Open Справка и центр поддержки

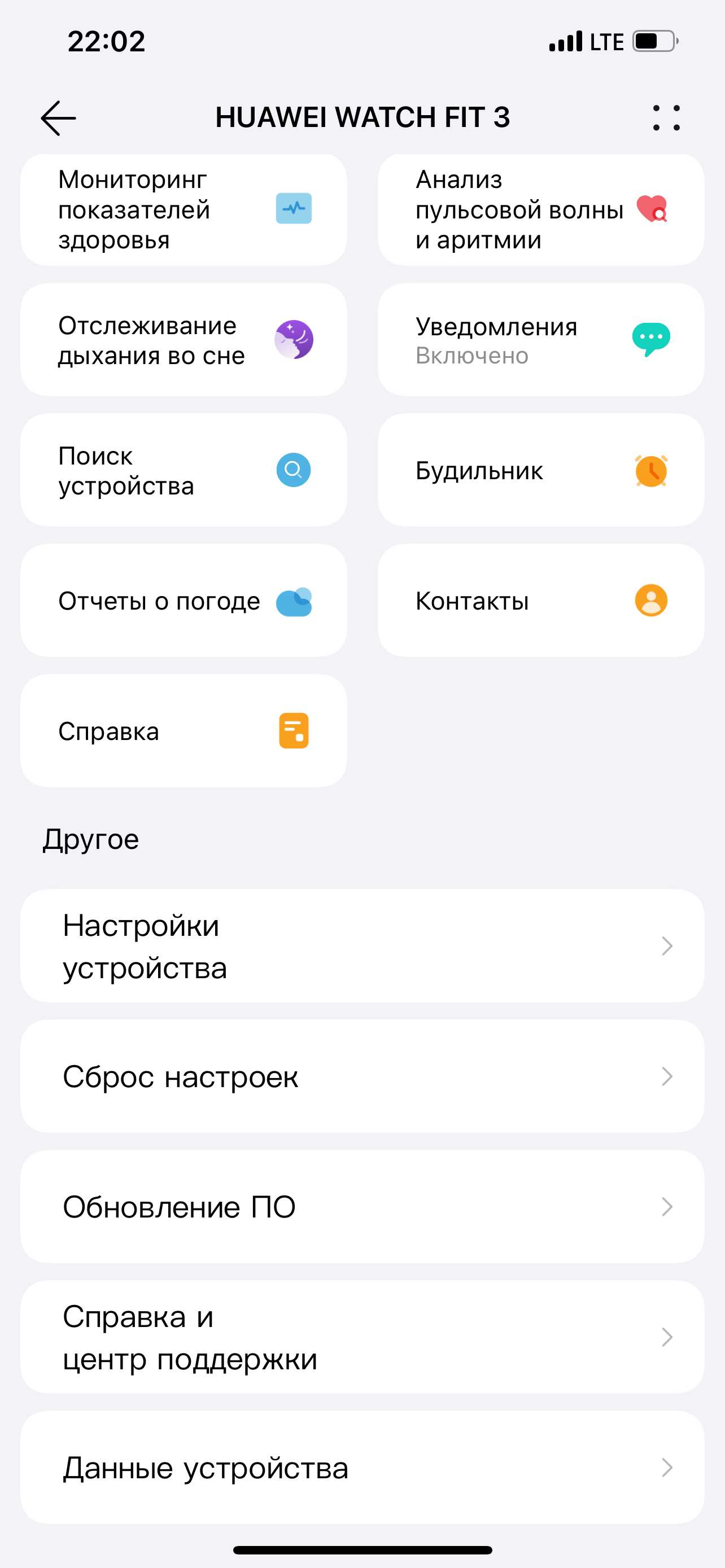tap(362, 1337)
